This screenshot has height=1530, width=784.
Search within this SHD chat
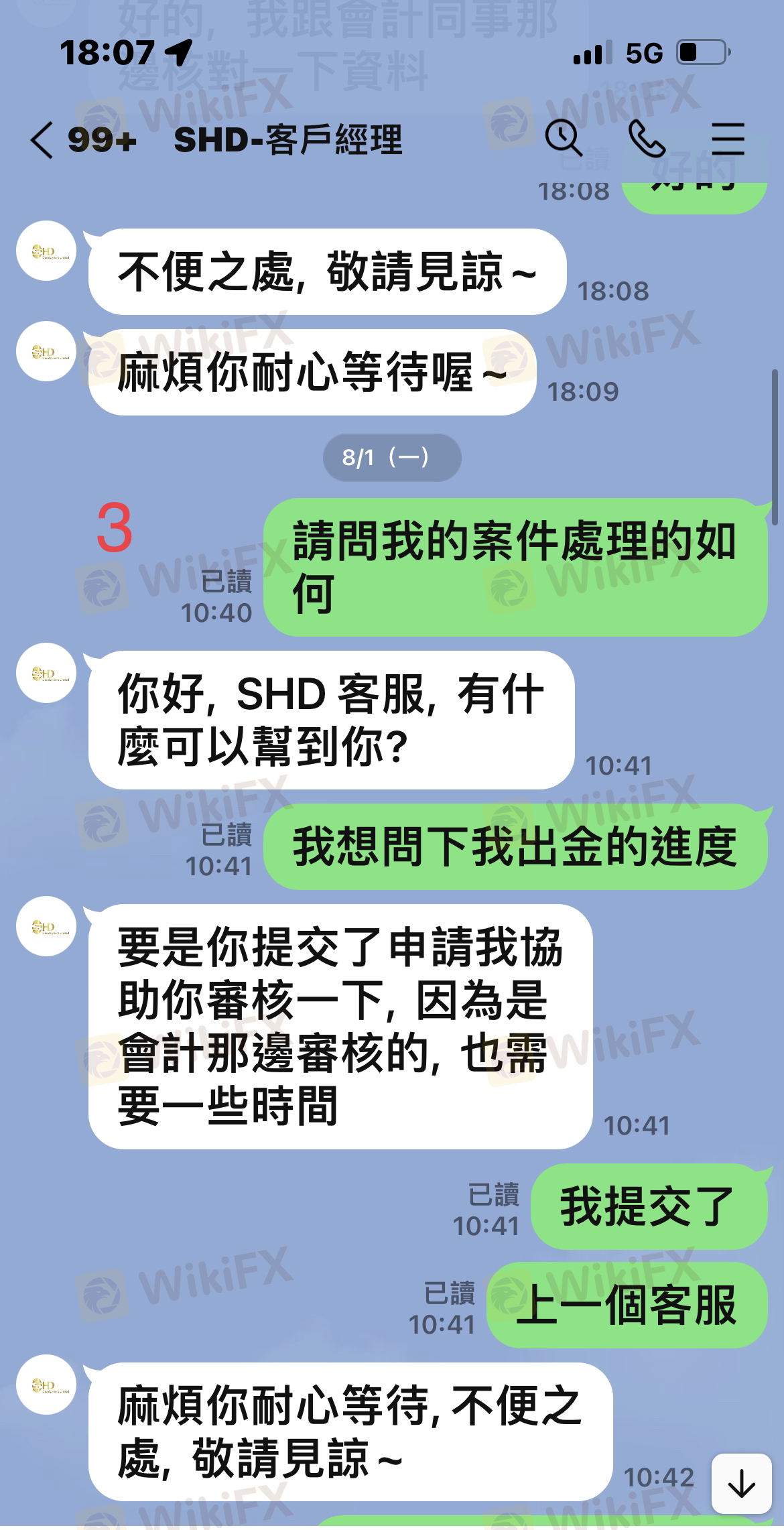coord(563,139)
